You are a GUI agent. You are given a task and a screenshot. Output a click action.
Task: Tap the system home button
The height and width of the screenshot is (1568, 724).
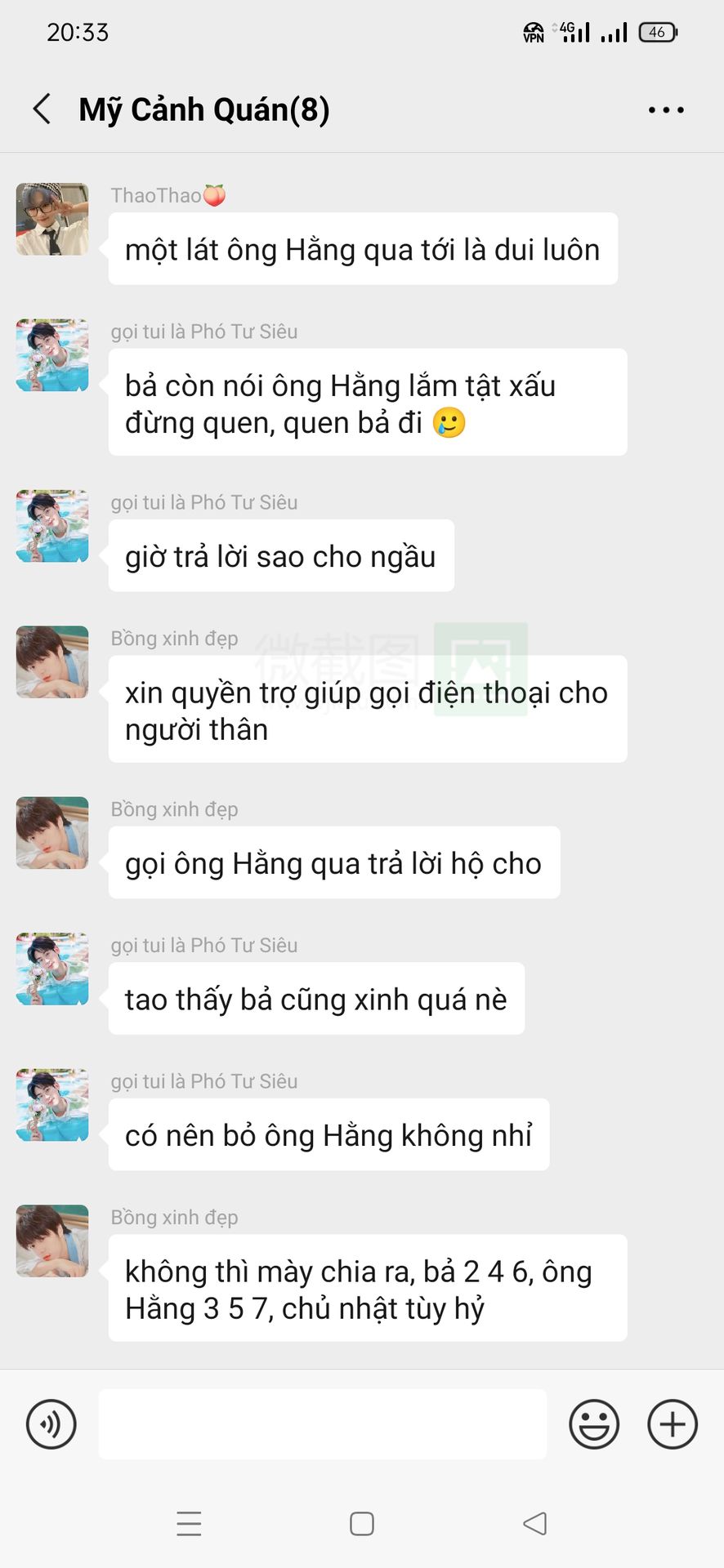click(x=361, y=1524)
